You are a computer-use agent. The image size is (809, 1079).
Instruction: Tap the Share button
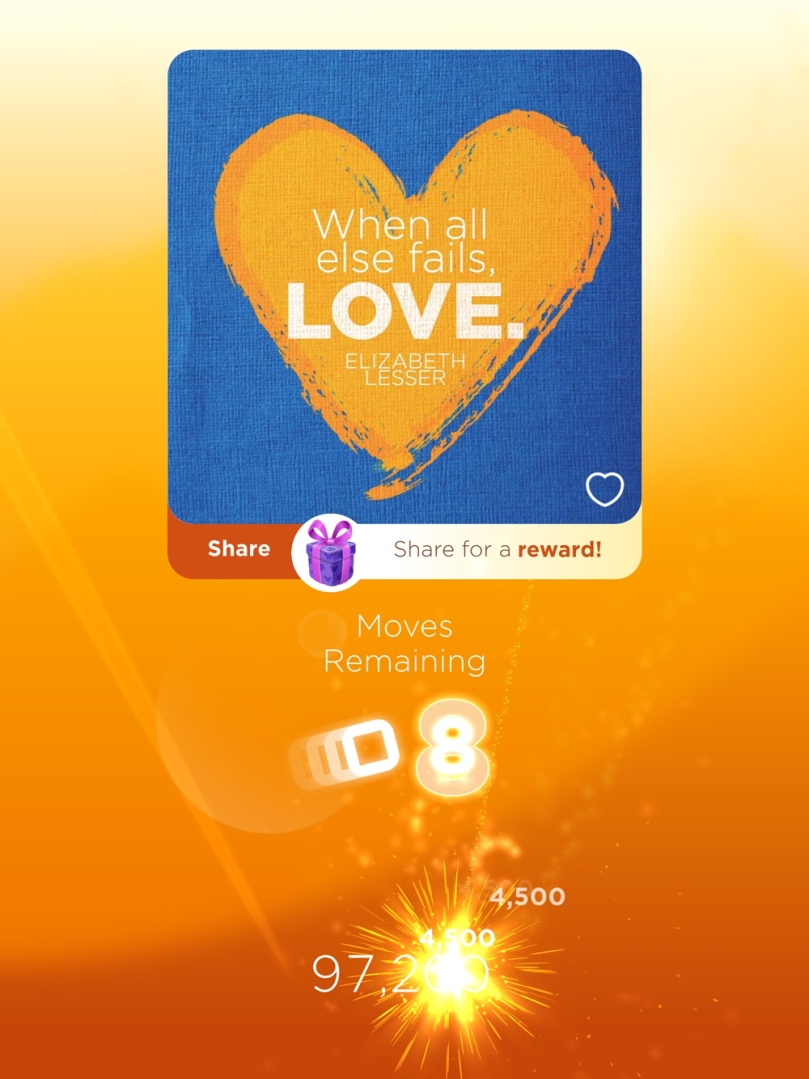[x=238, y=548]
